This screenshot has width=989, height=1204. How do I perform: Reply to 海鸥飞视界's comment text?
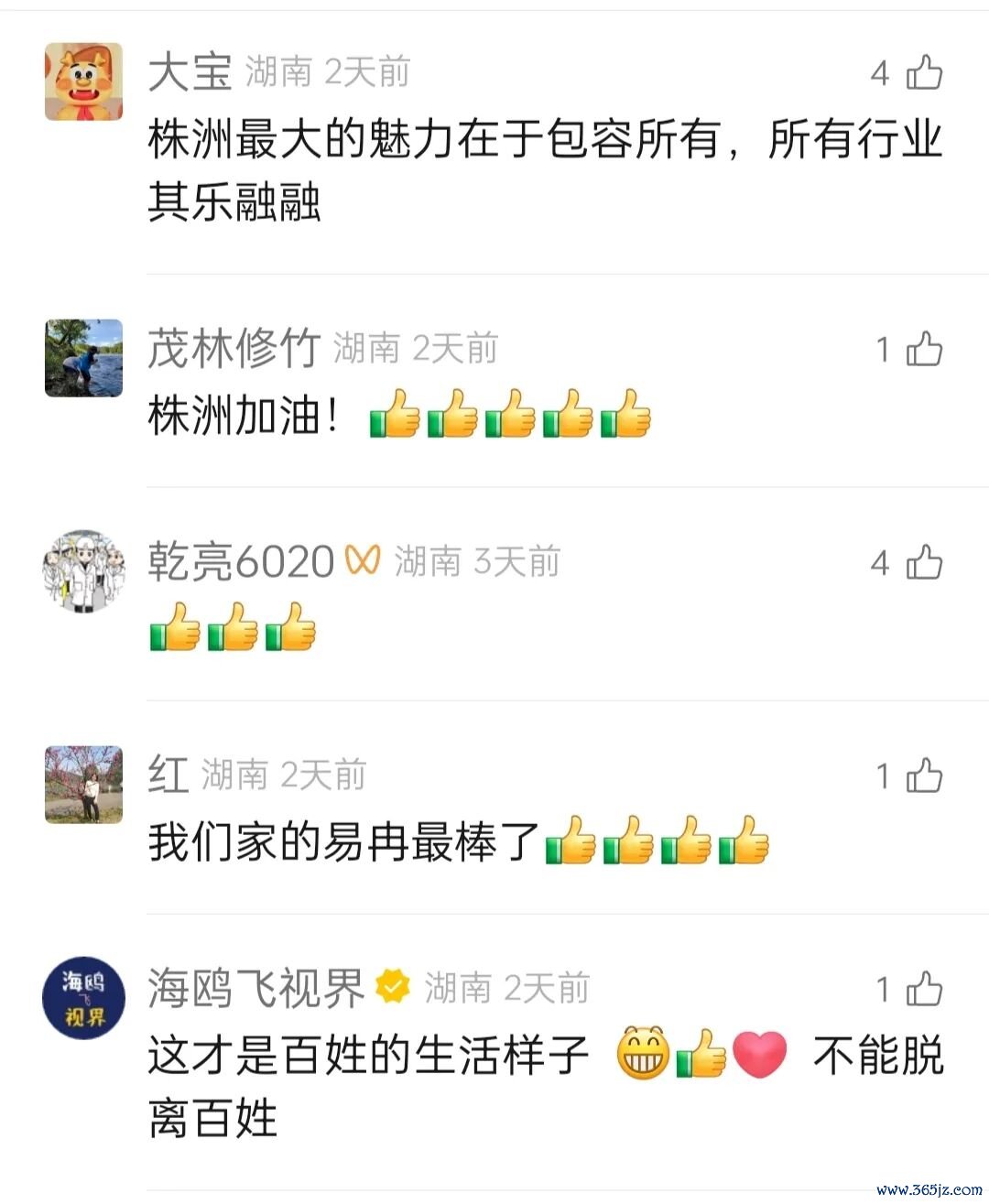pos(366,1058)
